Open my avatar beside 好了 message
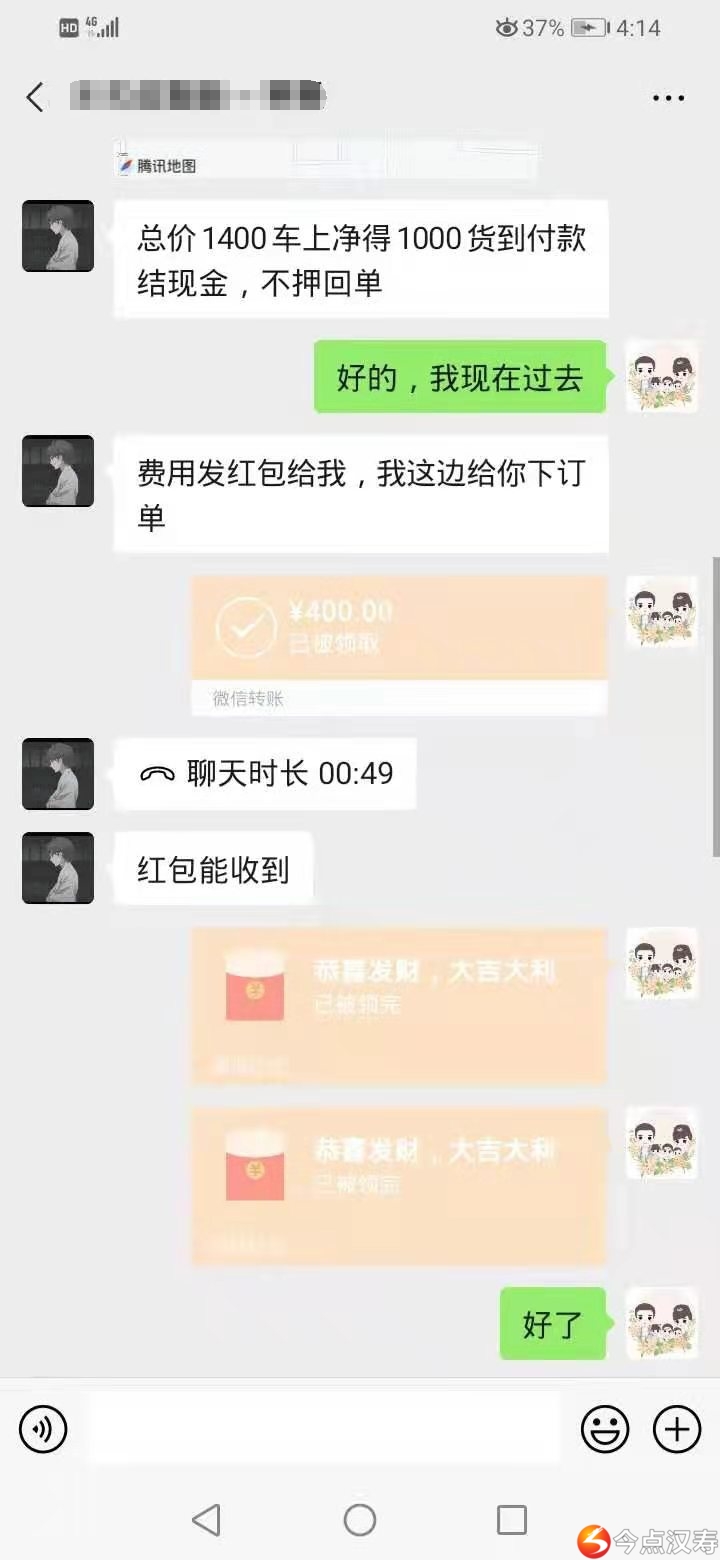This screenshot has width=720, height=1560. tap(661, 1323)
